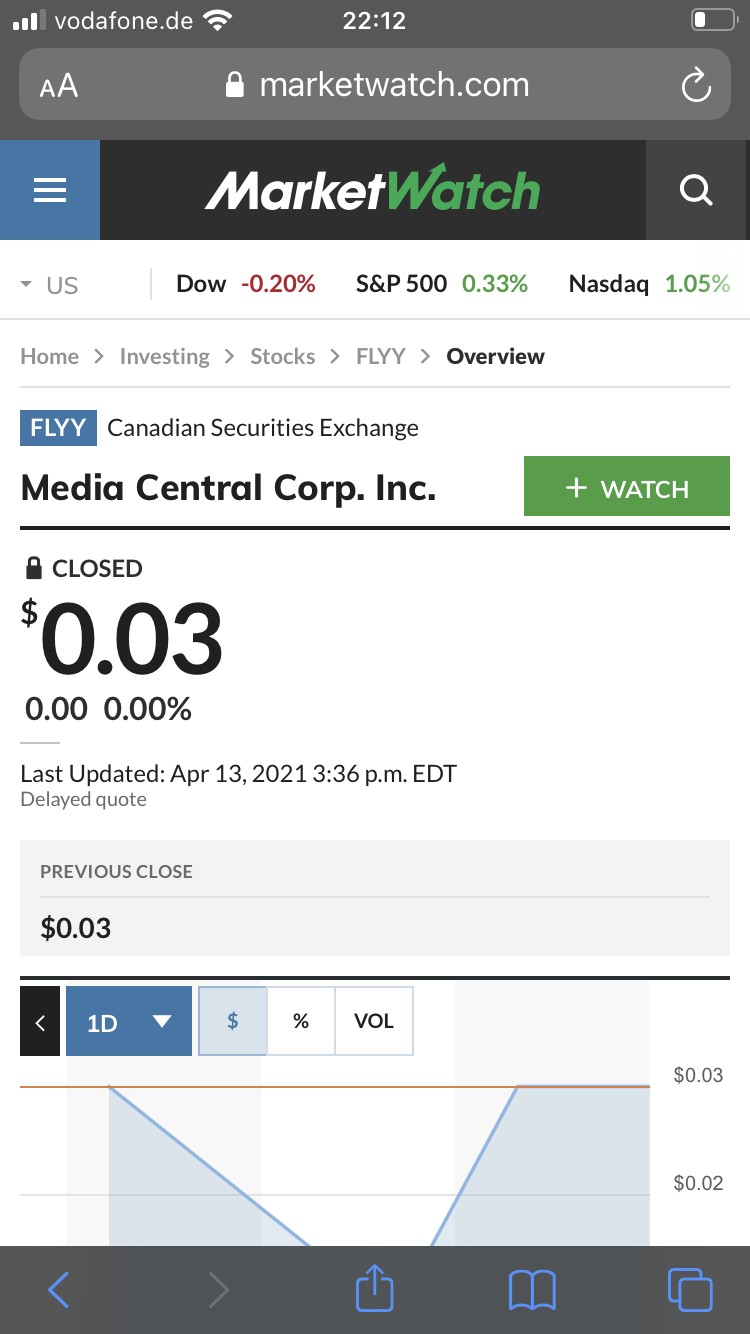The image size is (750, 1334).
Task: Open the Share sheet in Safari
Action: click(373, 1289)
